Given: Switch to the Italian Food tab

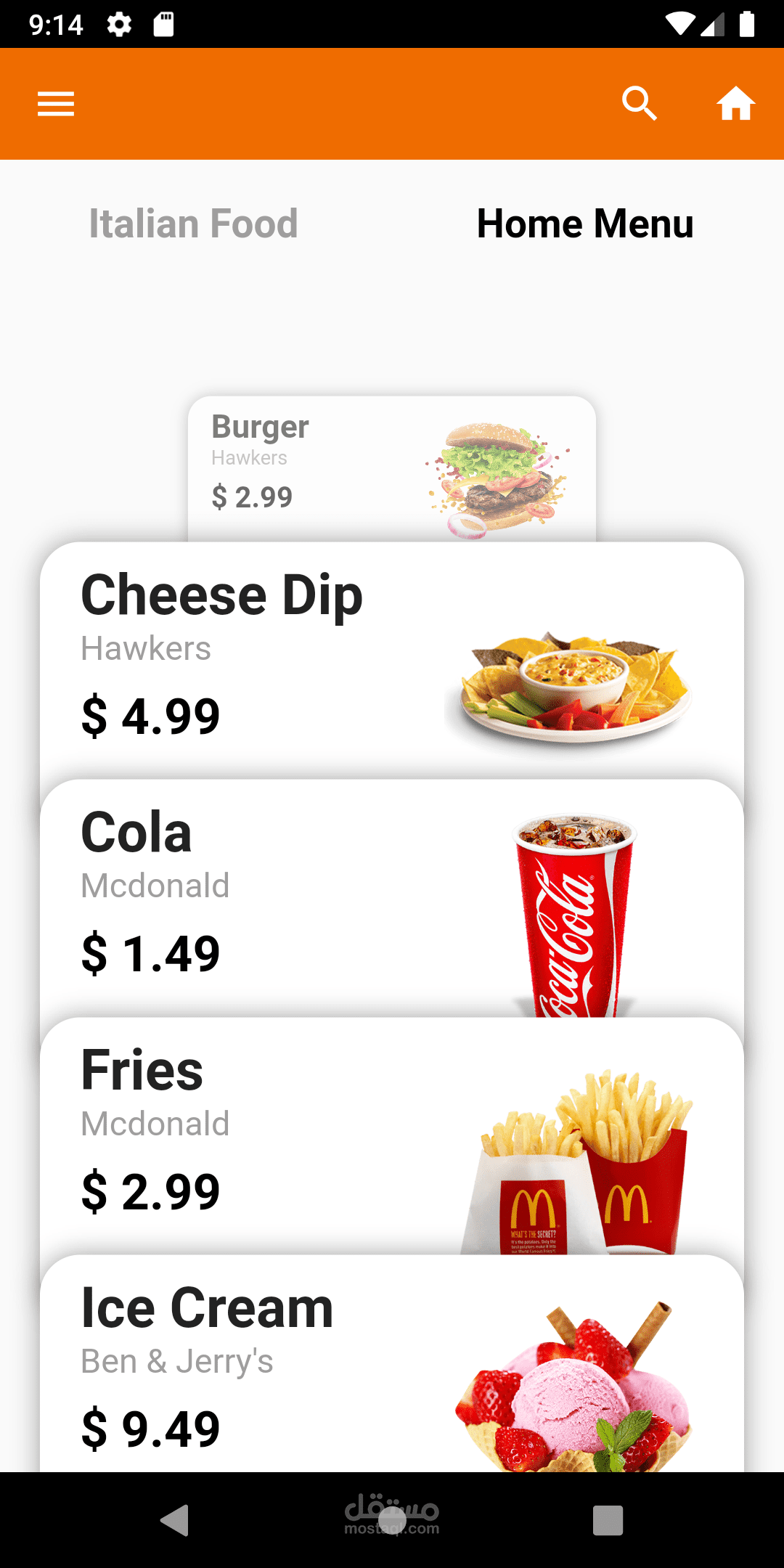Looking at the screenshot, I should coord(193,224).
